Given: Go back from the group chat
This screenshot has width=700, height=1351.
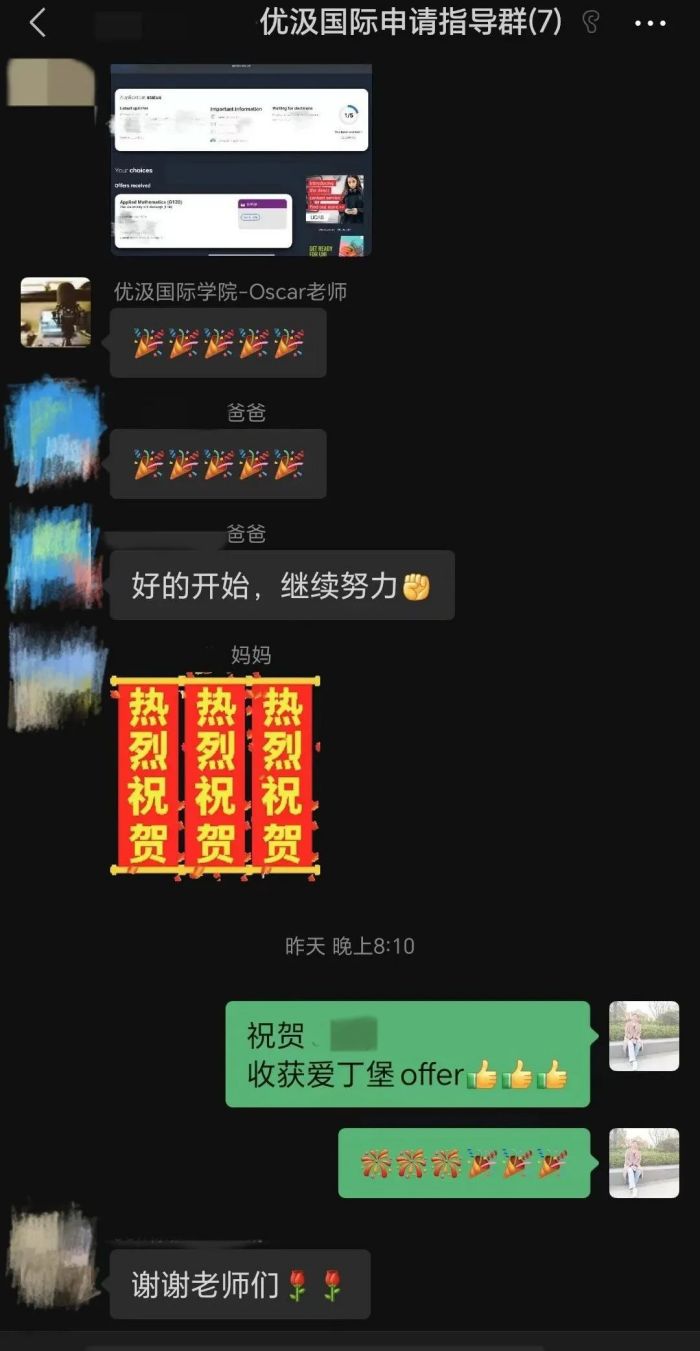Looking at the screenshot, I should [37, 22].
